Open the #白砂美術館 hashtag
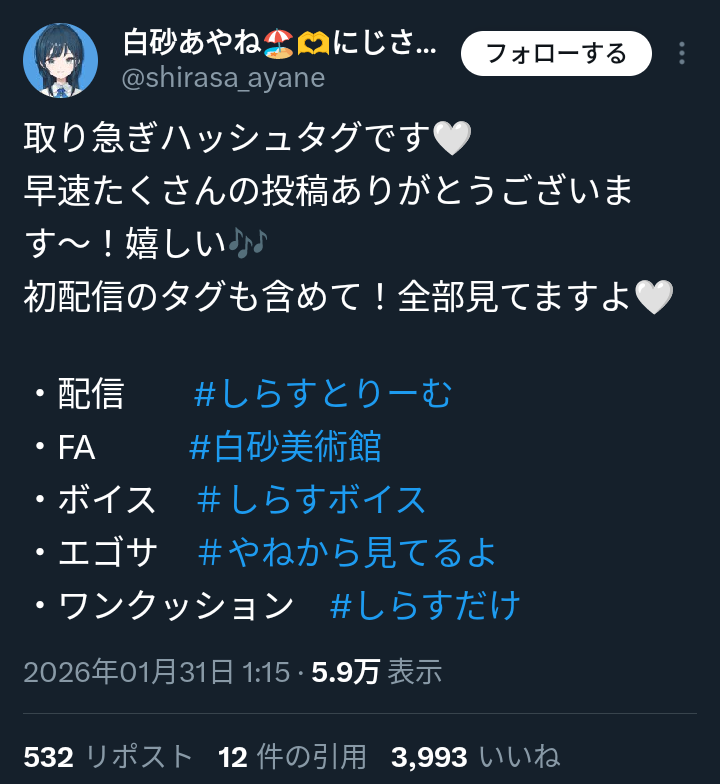The width and height of the screenshot is (720, 784). click(x=285, y=447)
